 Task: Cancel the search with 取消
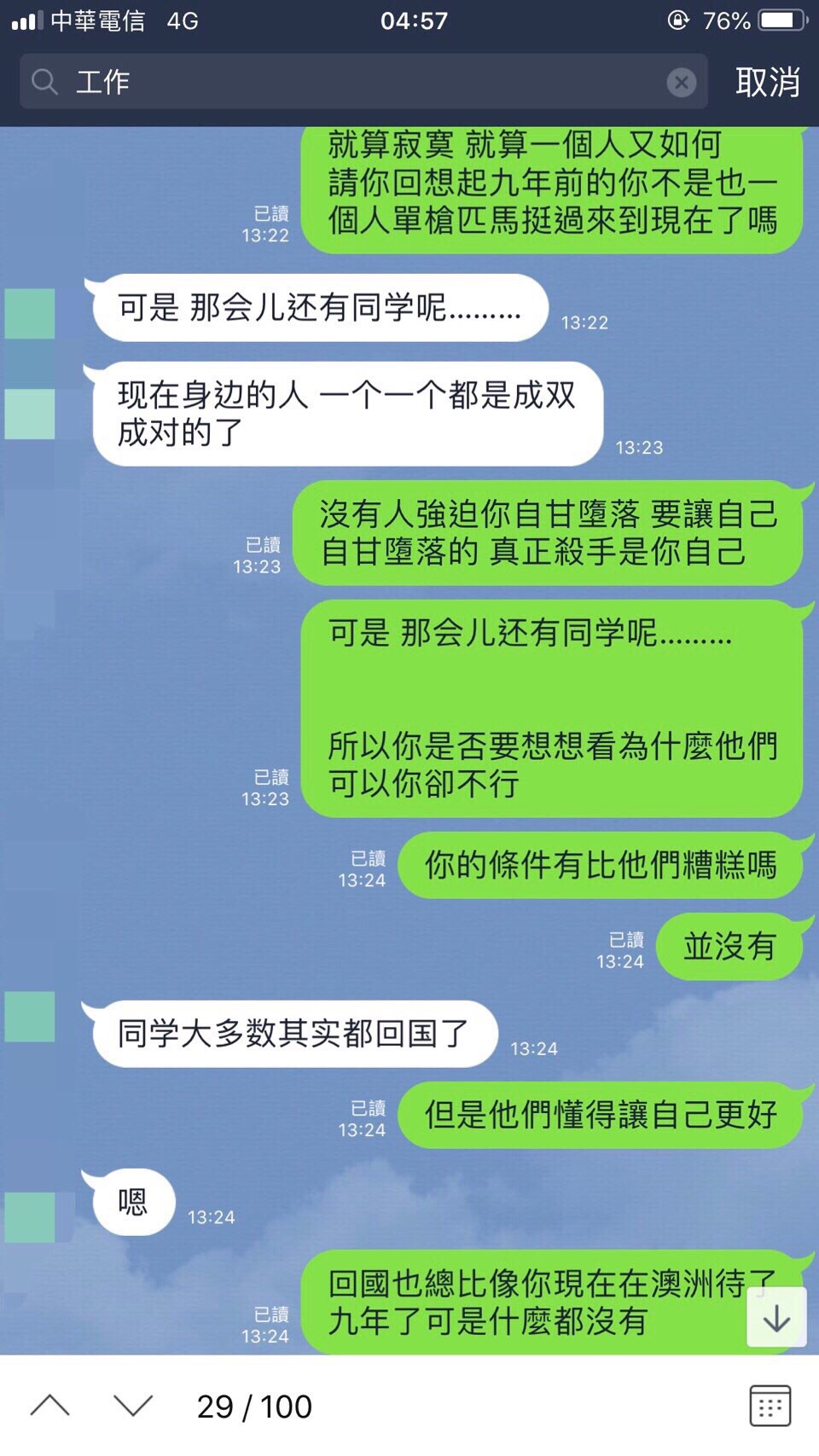point(767,82)
